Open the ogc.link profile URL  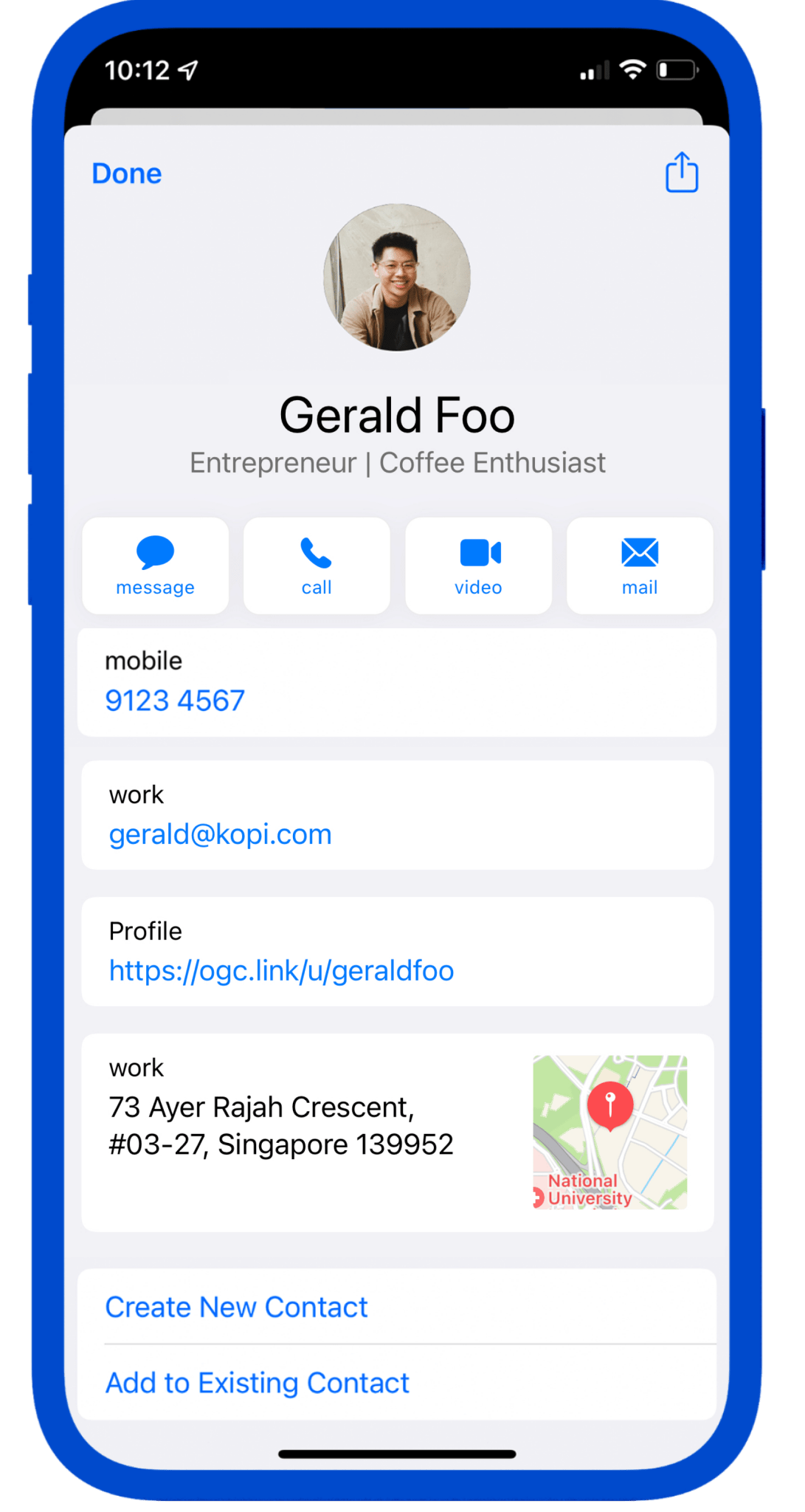(281, 970)
